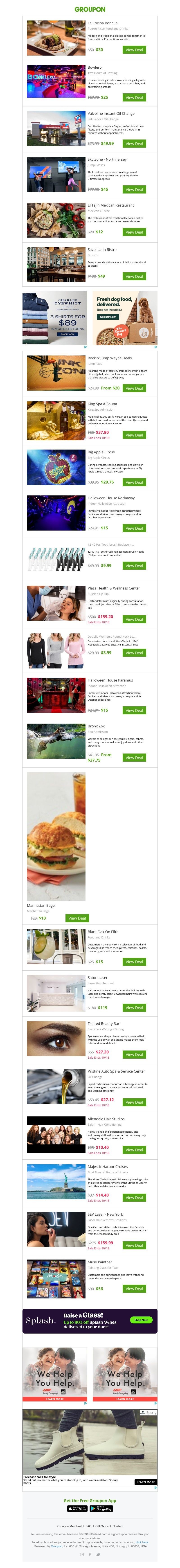
Task: Open the Manhattan Bagel deal
Action: (x=77, y=918)
